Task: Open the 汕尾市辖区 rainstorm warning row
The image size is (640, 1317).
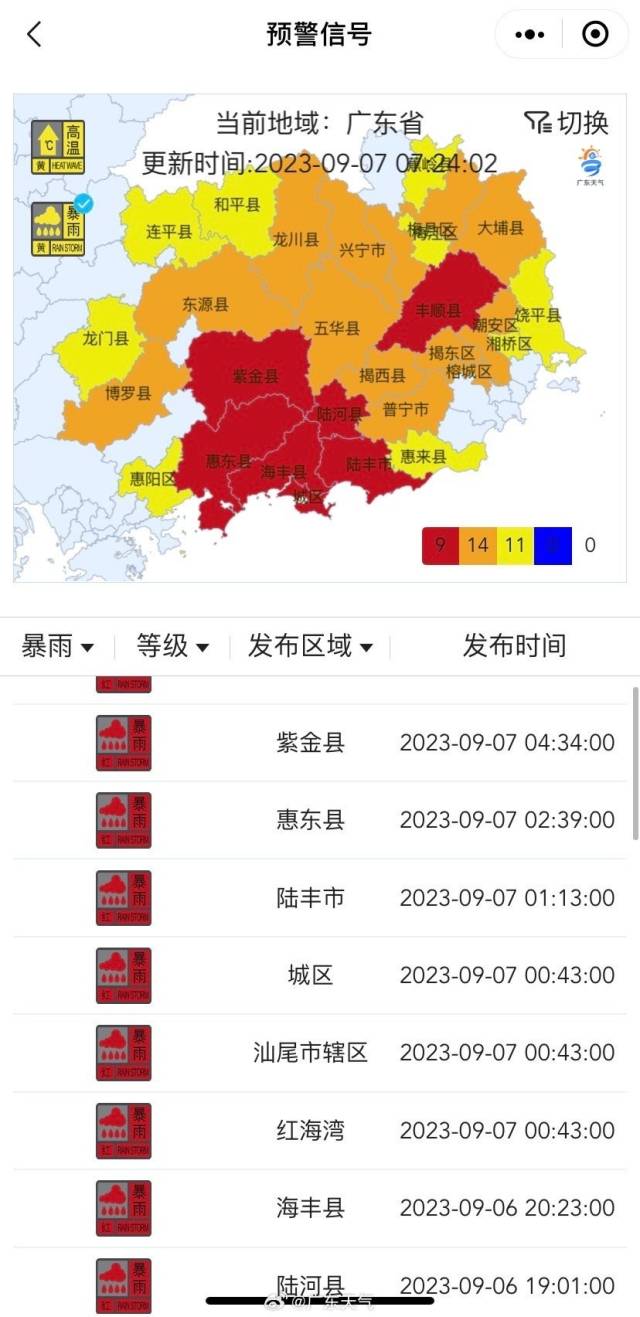Action: [320, 1052]
